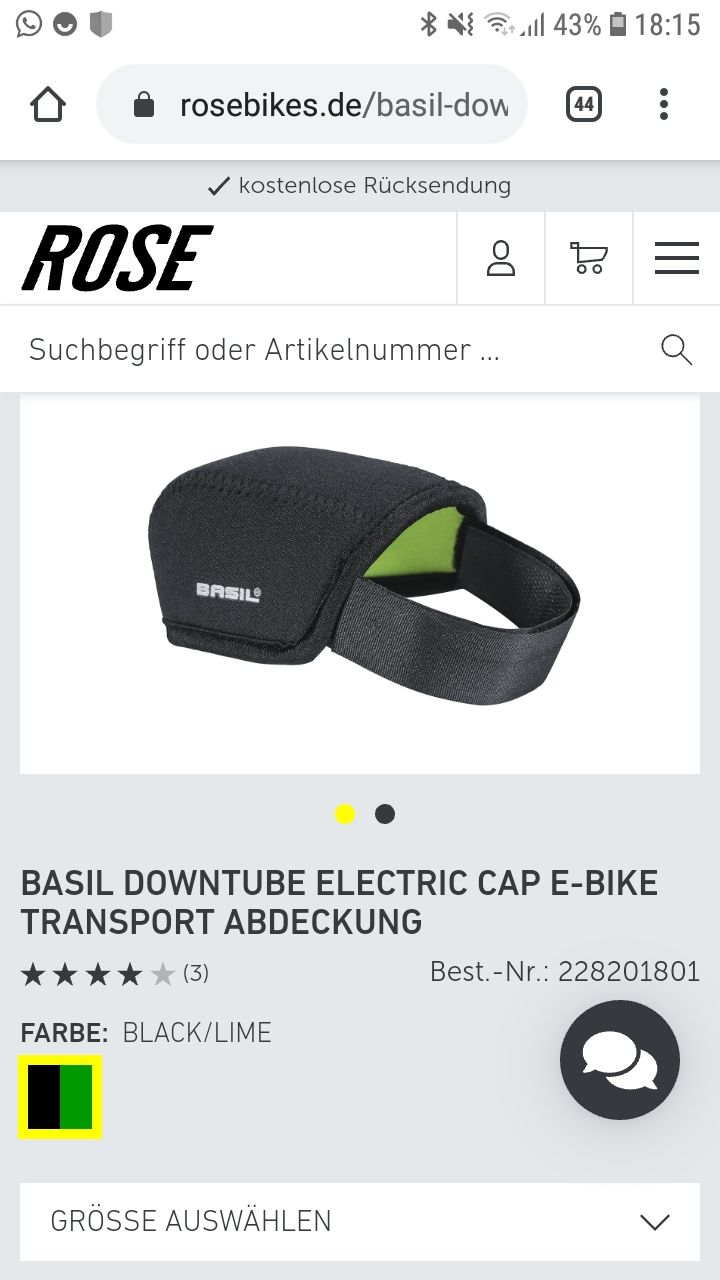View the shopping cart
Image resolution: width=720 pixels, height=1280 pixels.
[588, 258]
